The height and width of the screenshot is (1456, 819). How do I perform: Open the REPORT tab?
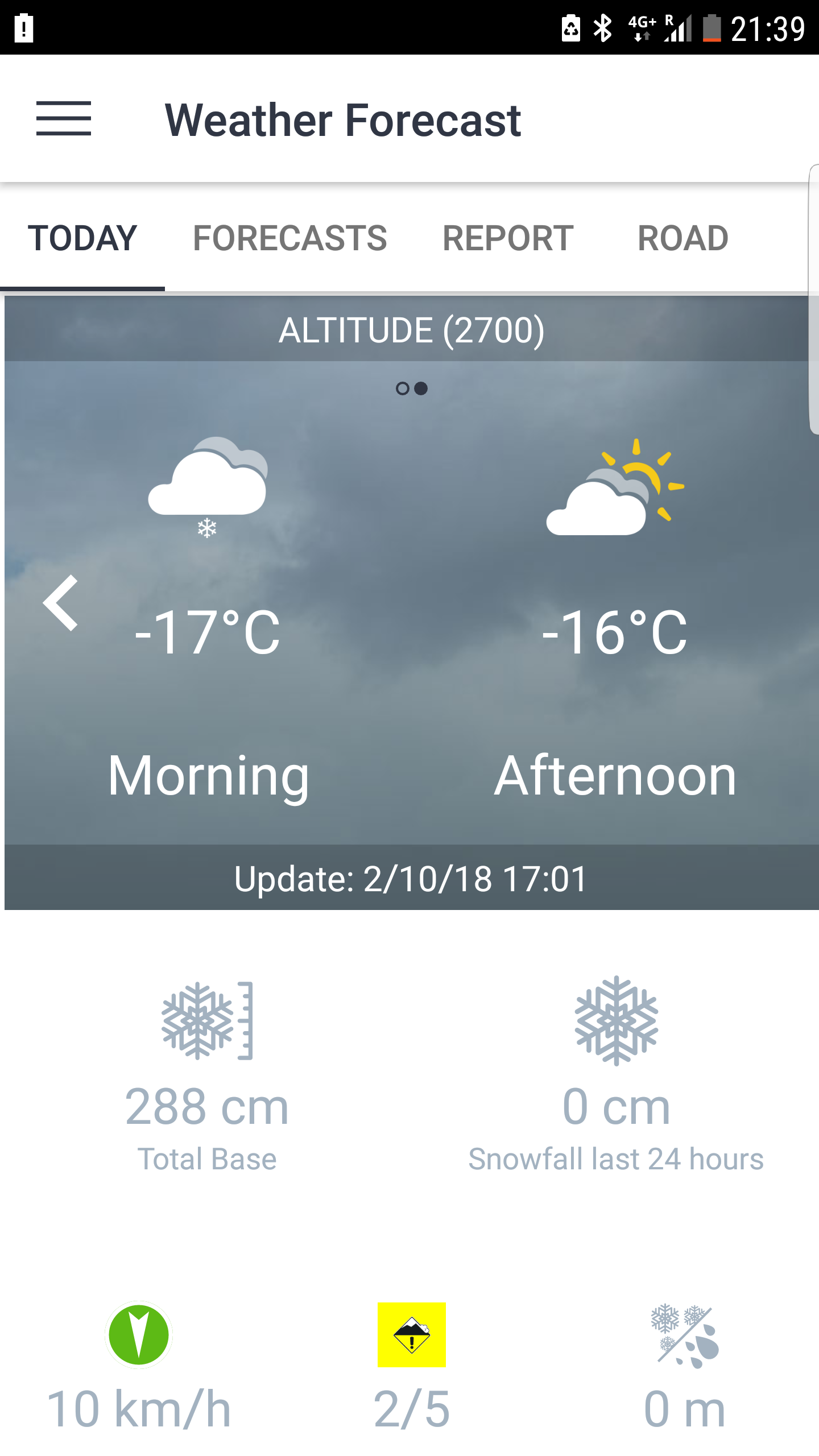508,238
